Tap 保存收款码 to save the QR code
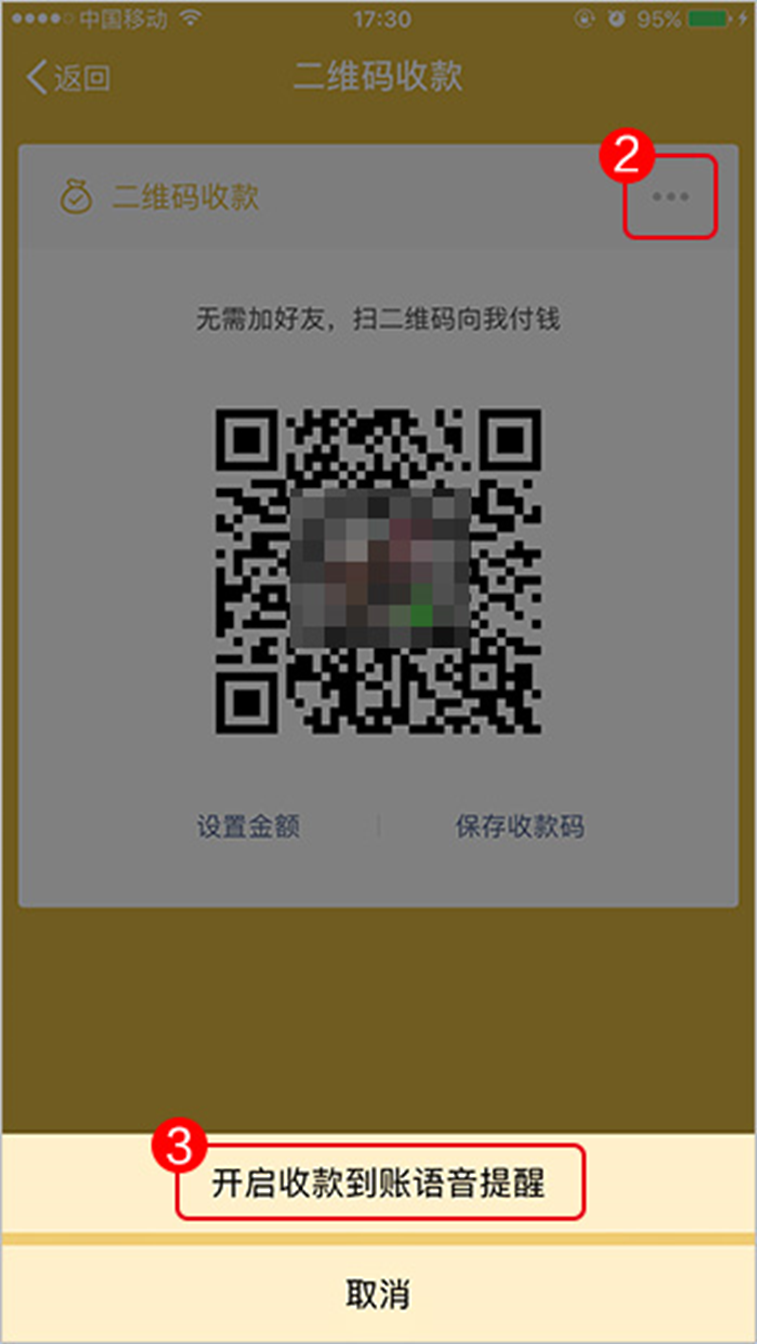This screenshot has height=1344, width=757. pos(519,826)
